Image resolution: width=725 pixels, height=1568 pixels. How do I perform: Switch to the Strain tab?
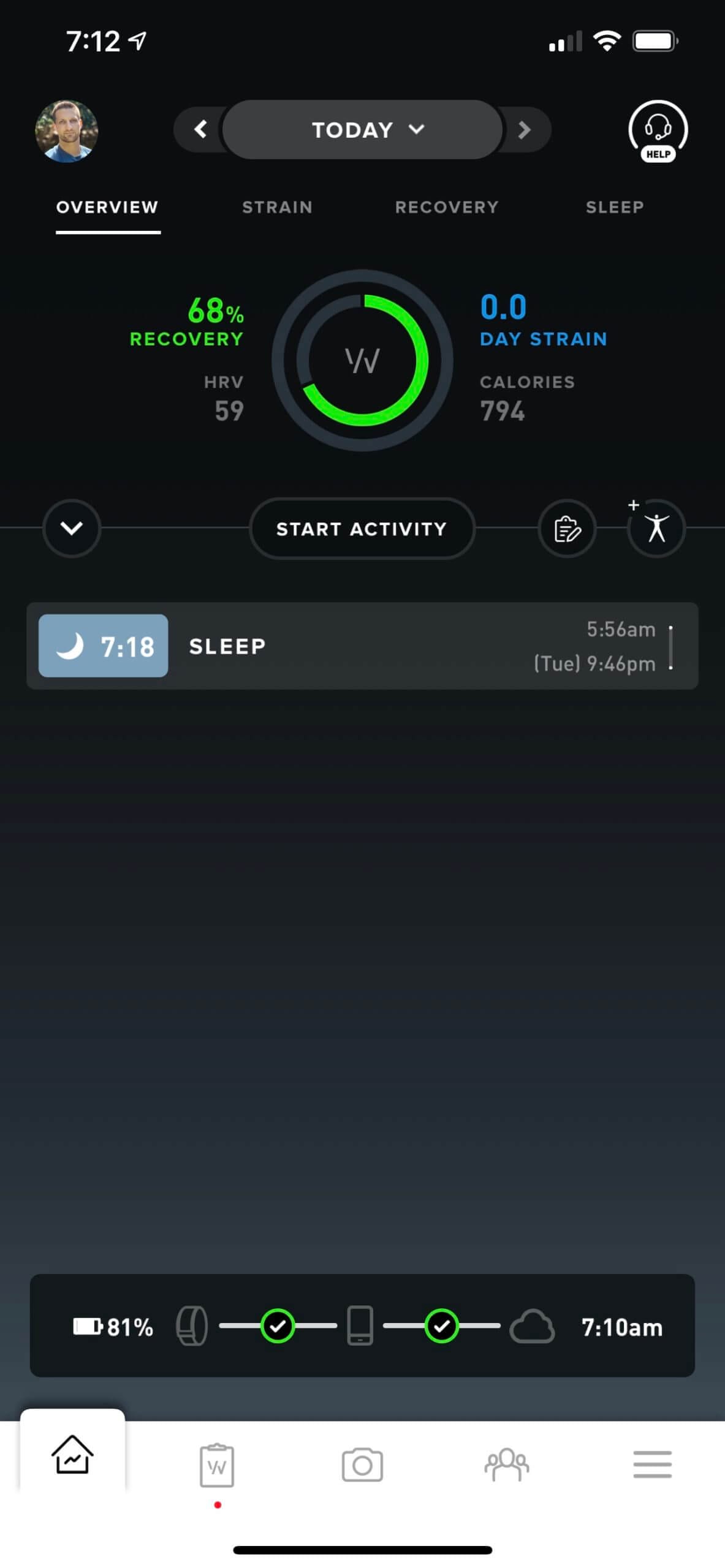(277, 207)
